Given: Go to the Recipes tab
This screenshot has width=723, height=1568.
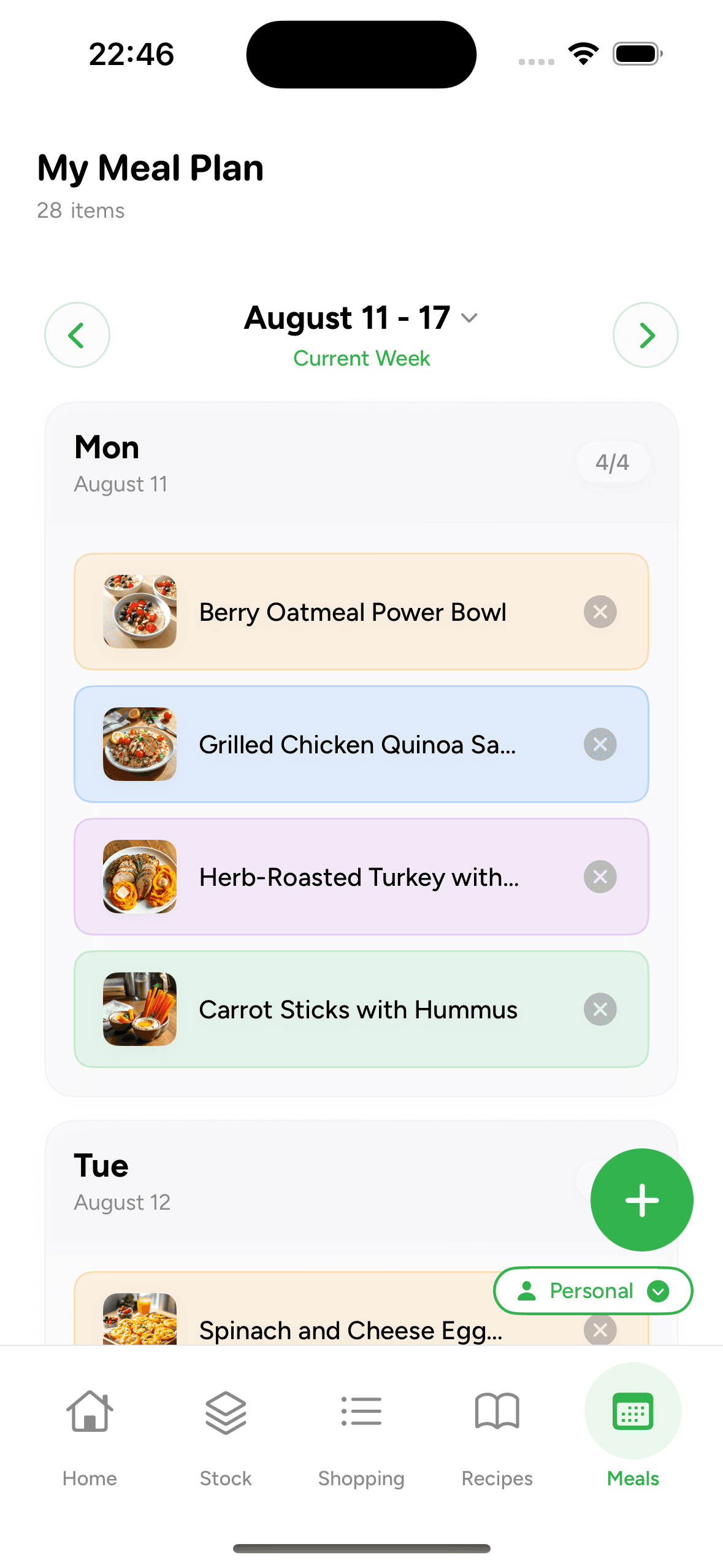Looking at the screenshot, I should coord(497,1431).
